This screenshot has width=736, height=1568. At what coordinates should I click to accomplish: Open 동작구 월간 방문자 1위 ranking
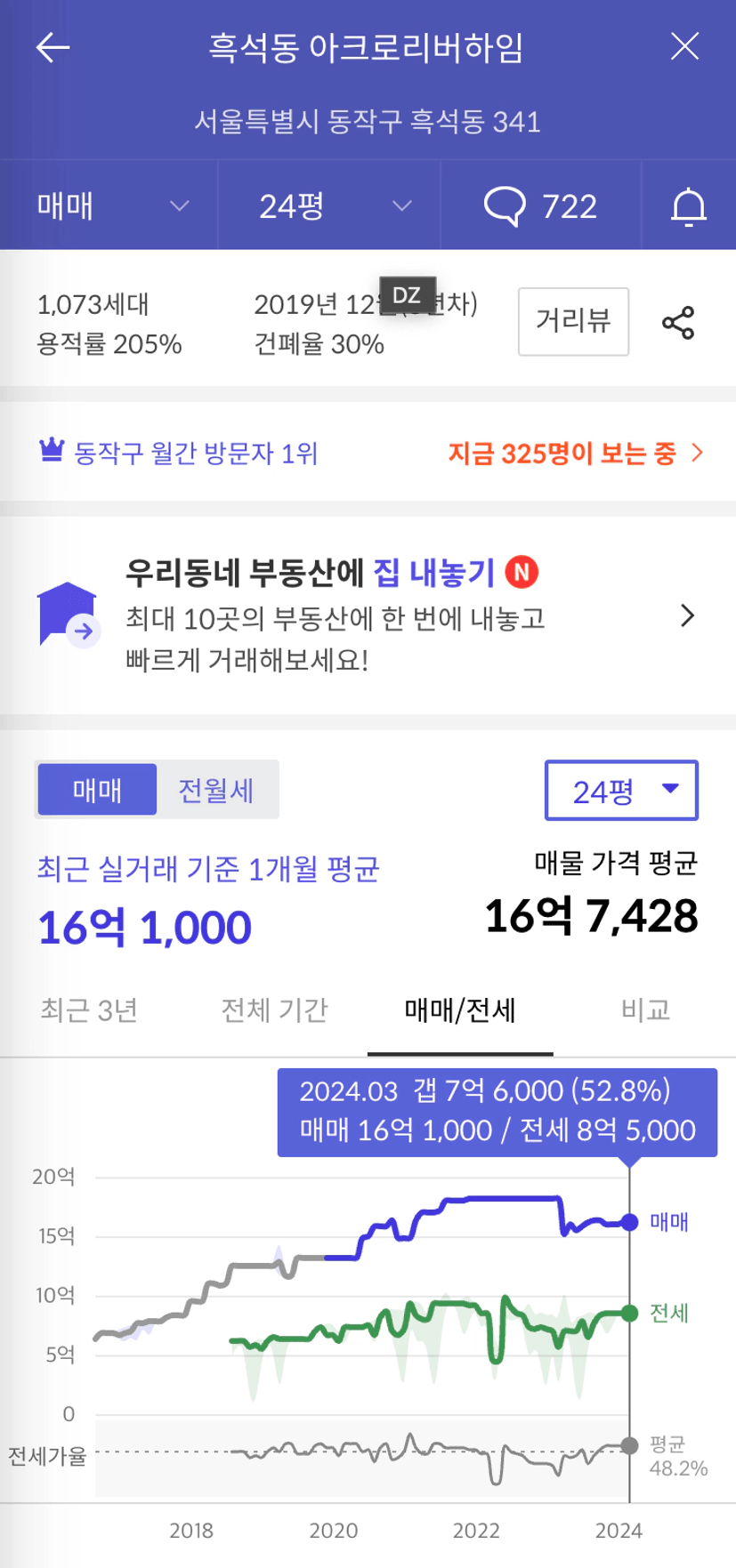(178, 454)
